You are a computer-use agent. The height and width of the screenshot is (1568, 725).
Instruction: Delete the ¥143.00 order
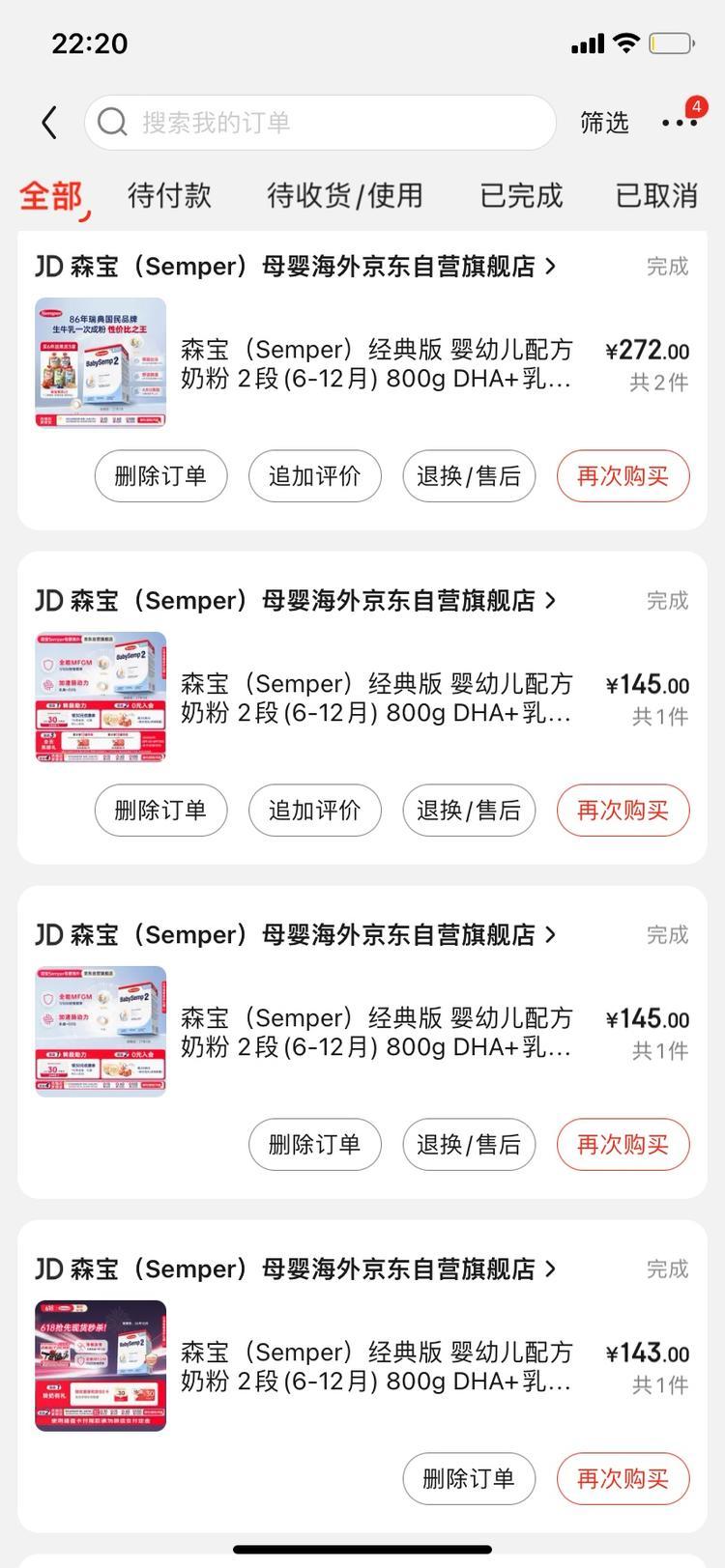tap(469, 1479)
